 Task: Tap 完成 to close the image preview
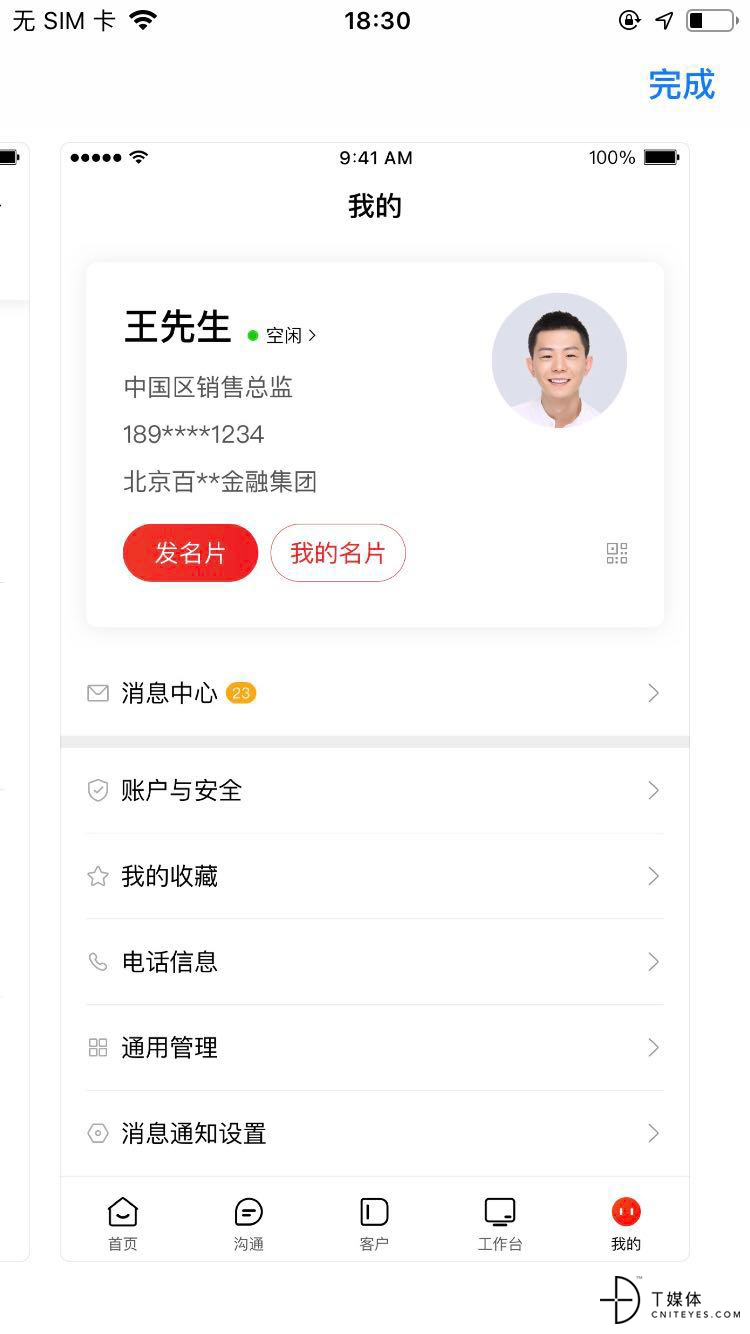pyautogui.click(x=681, y=85)
